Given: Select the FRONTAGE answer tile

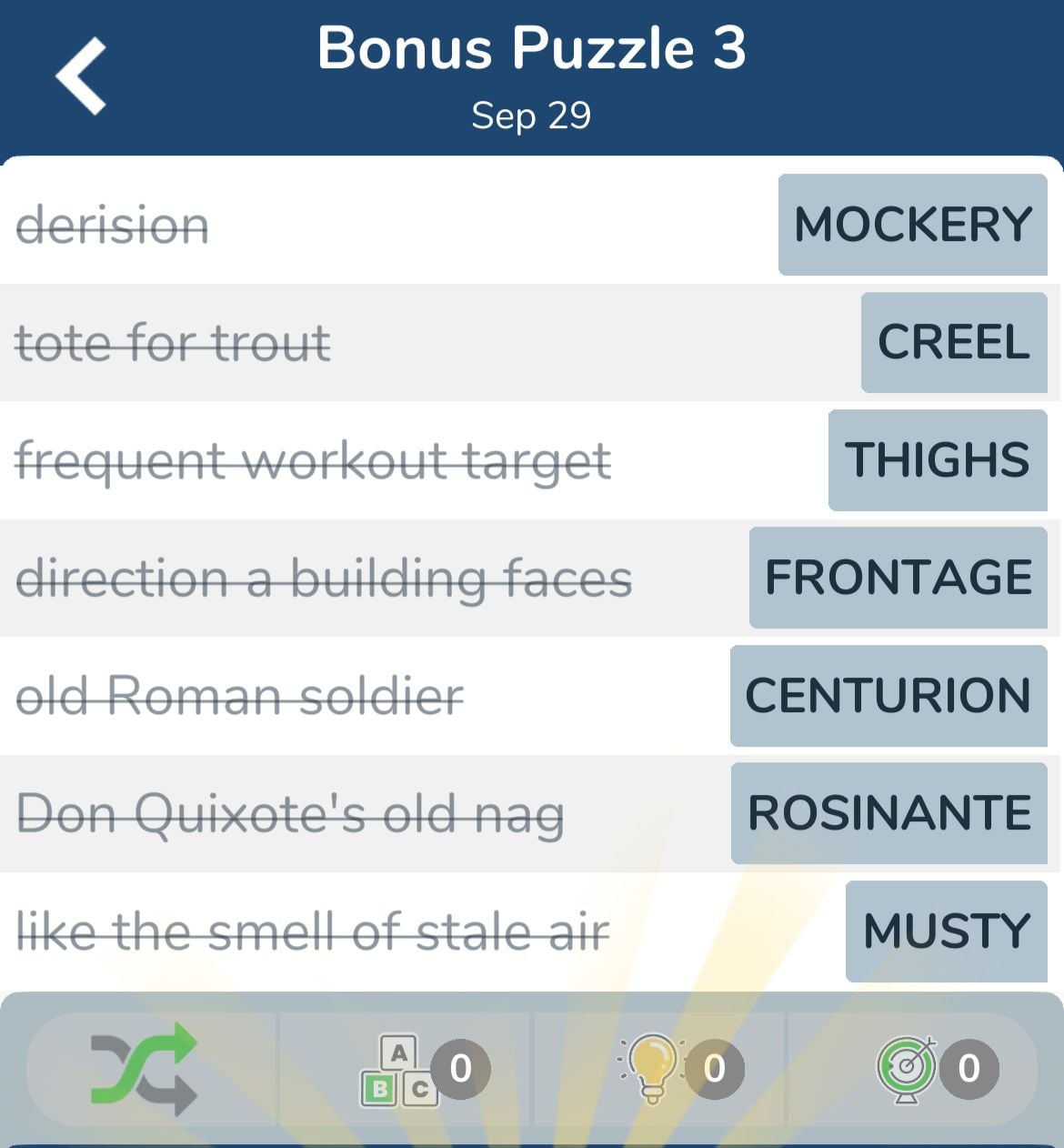Looking at the screenshot, I should [x=898, y=578].
